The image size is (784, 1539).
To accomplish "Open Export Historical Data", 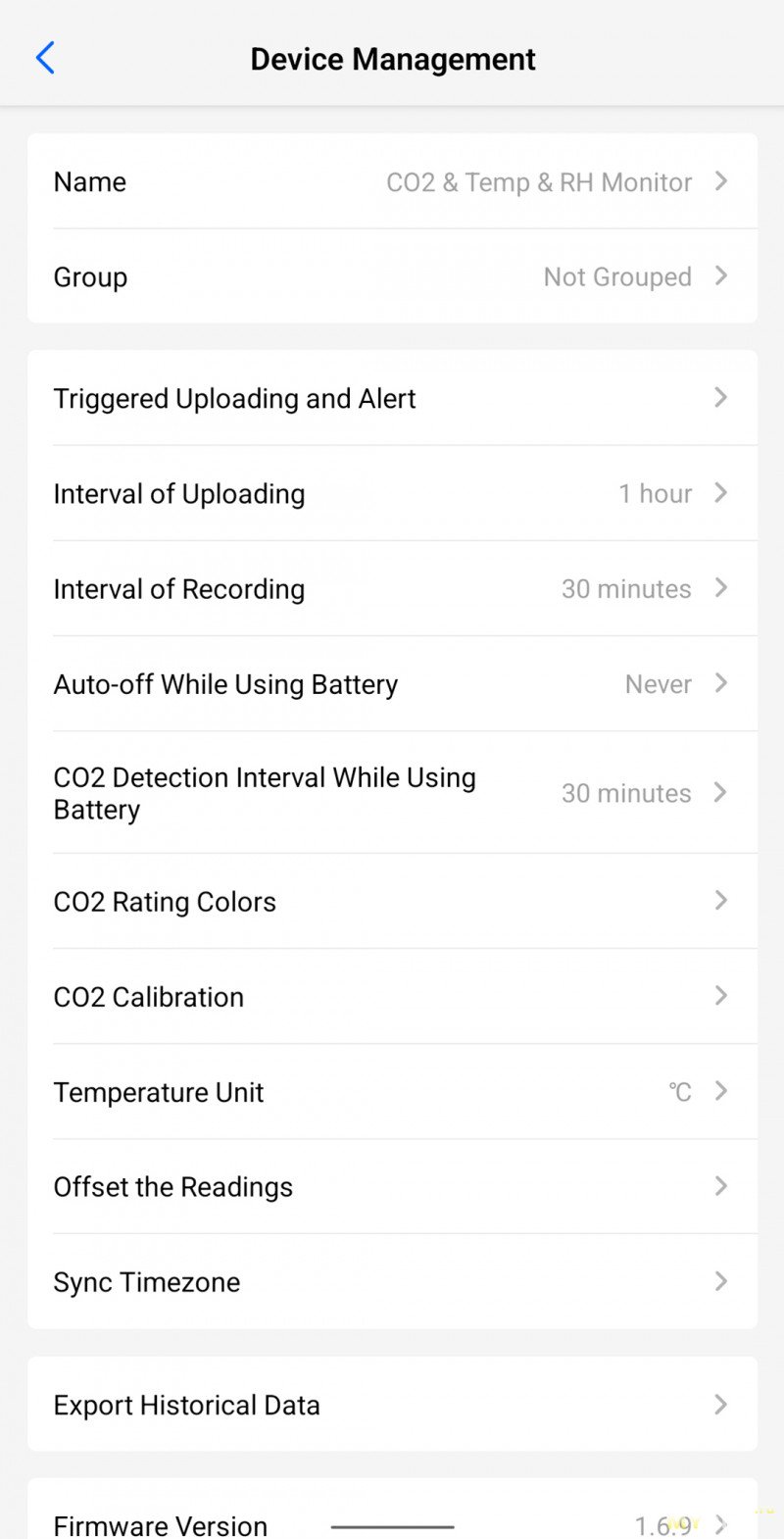I will [392, 1405].
